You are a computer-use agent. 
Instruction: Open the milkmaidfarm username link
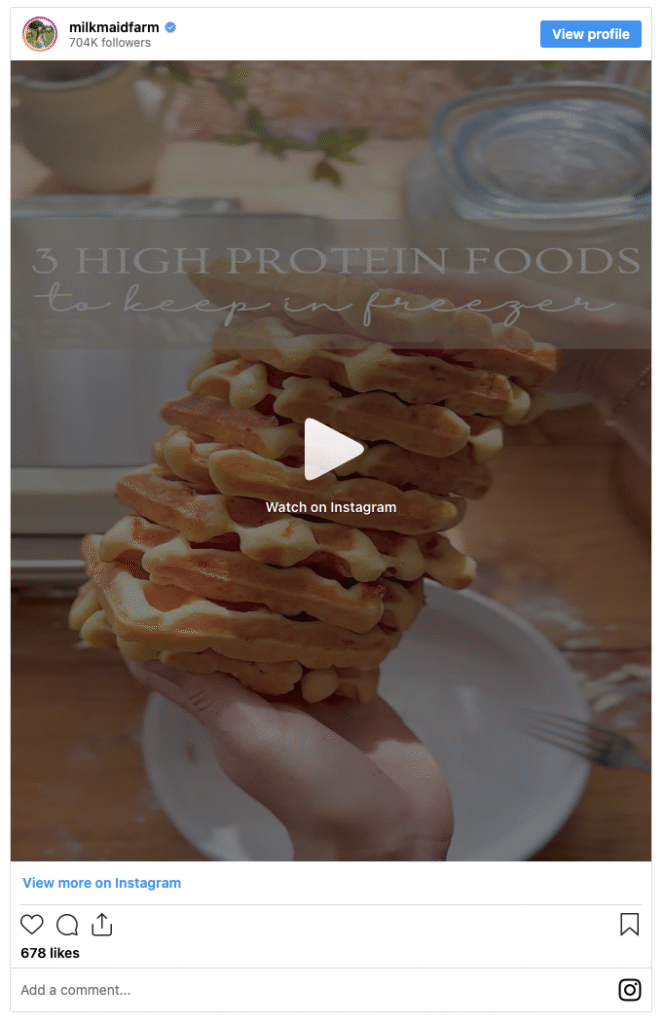[x=114, y=27]
